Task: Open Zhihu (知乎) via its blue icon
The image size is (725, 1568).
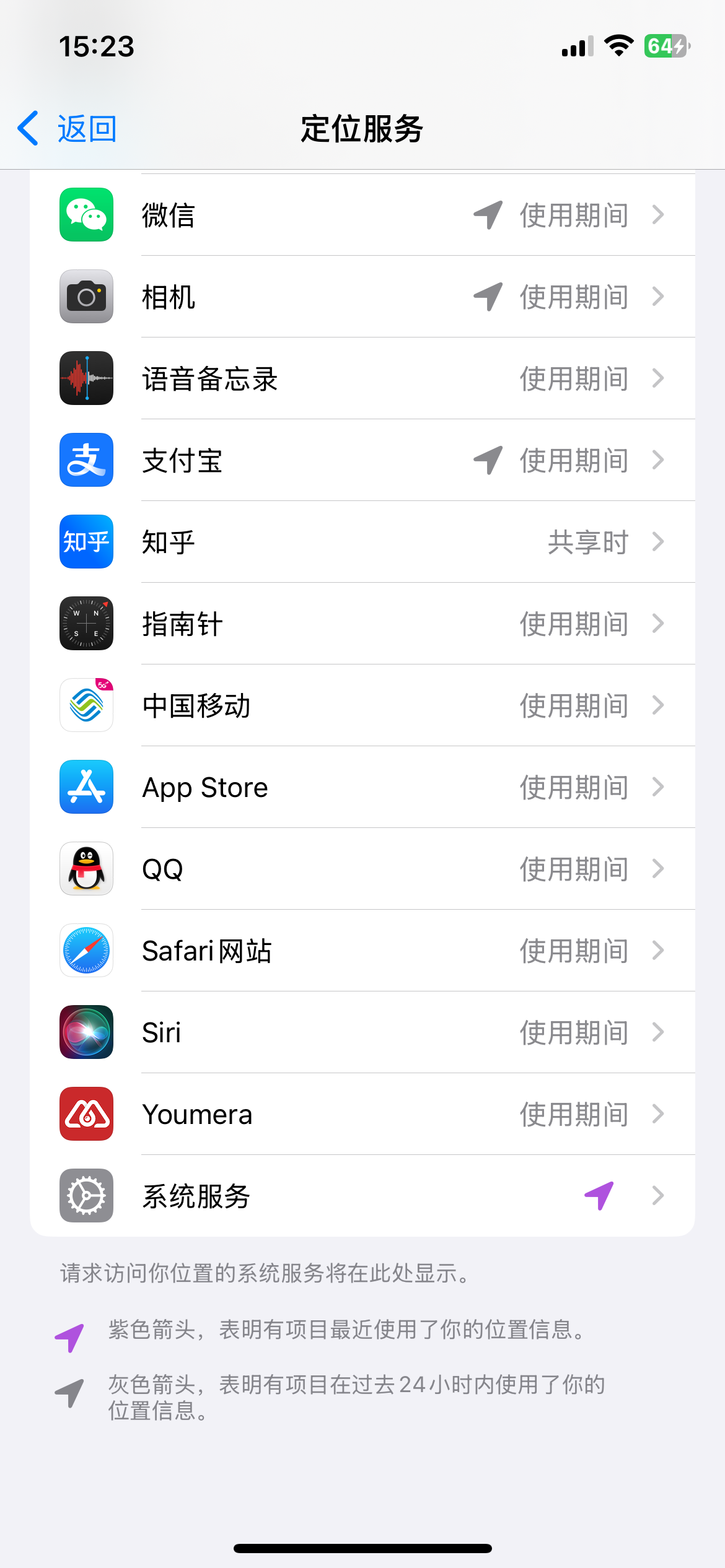Action: (86, 542)
